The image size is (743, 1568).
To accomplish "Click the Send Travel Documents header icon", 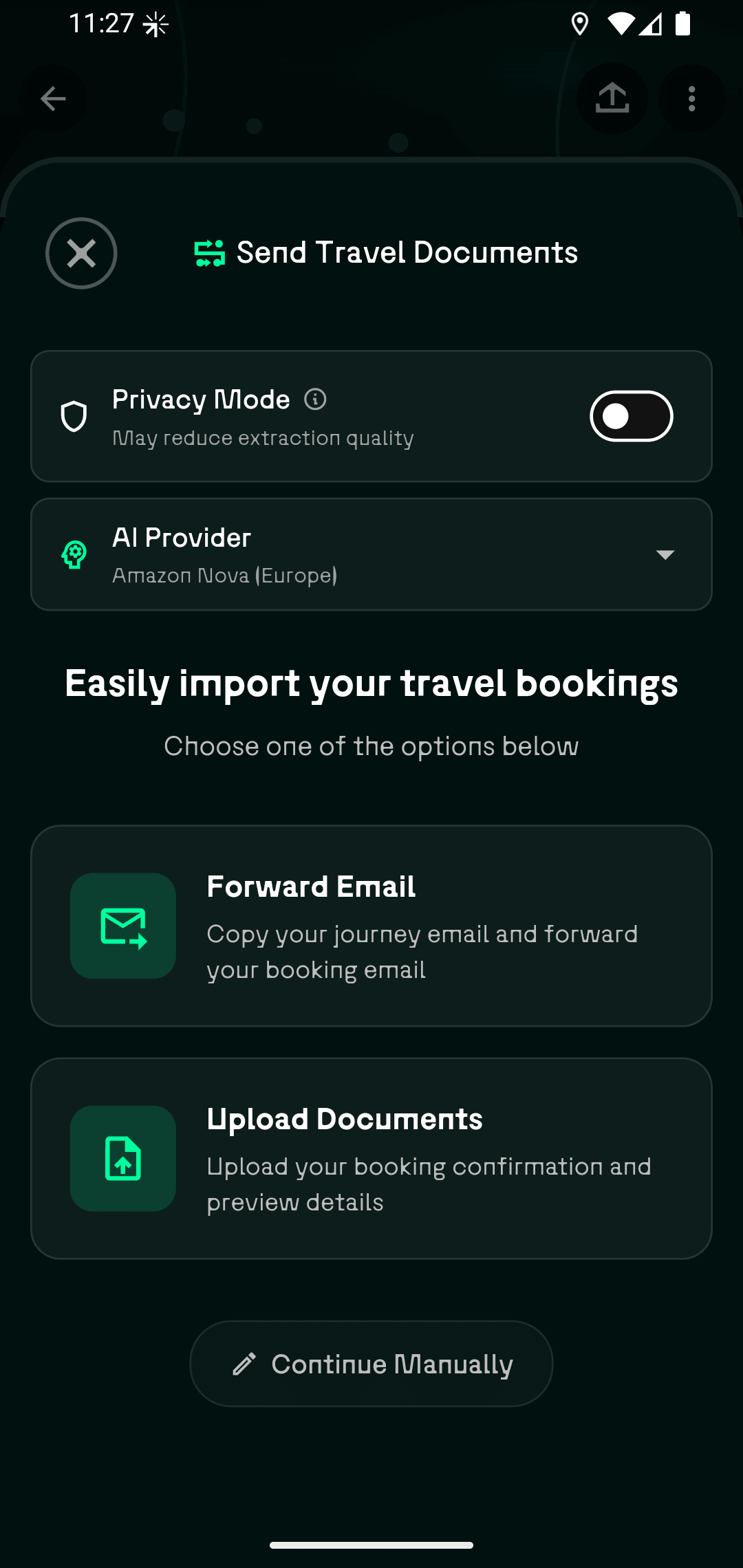I will pos(210,252).
